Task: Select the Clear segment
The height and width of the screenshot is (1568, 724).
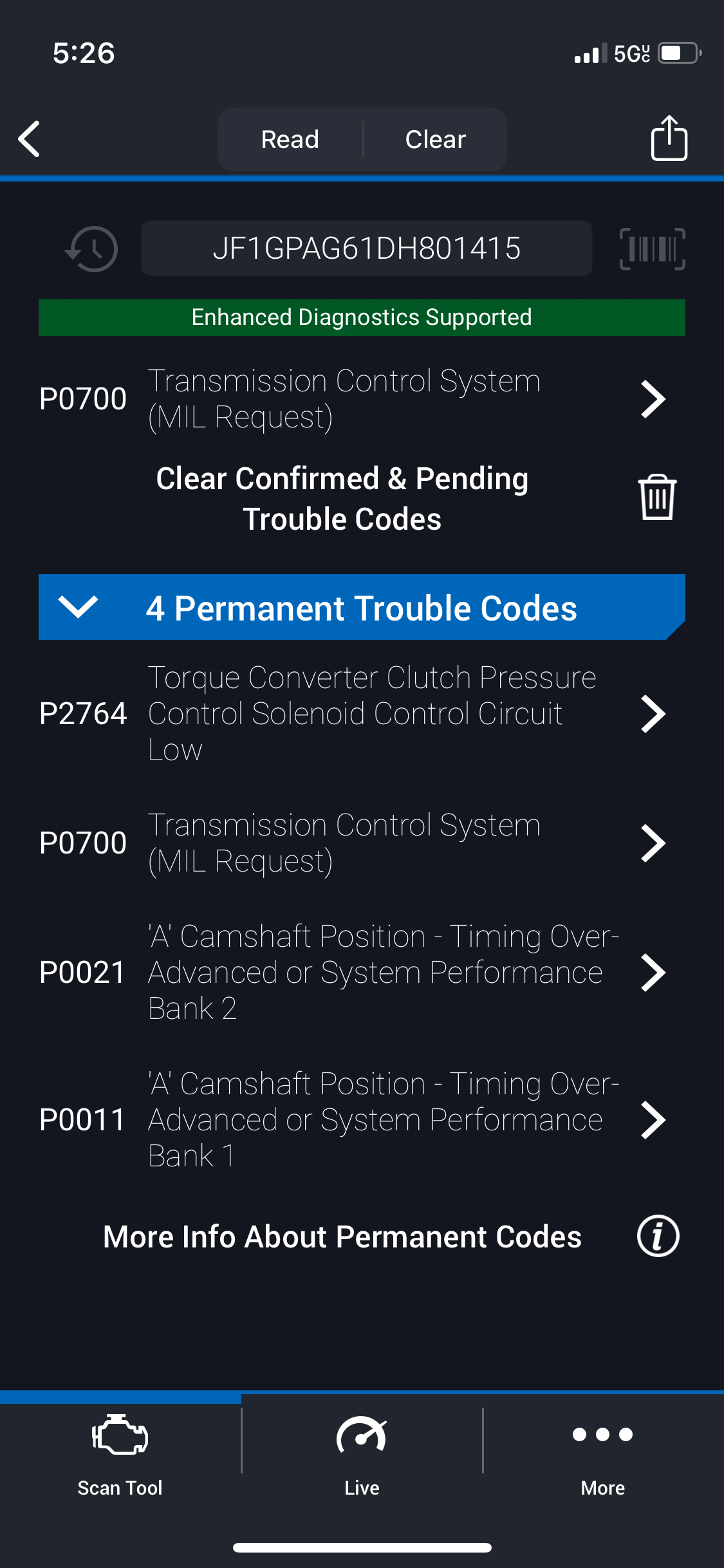Action: 435,140
